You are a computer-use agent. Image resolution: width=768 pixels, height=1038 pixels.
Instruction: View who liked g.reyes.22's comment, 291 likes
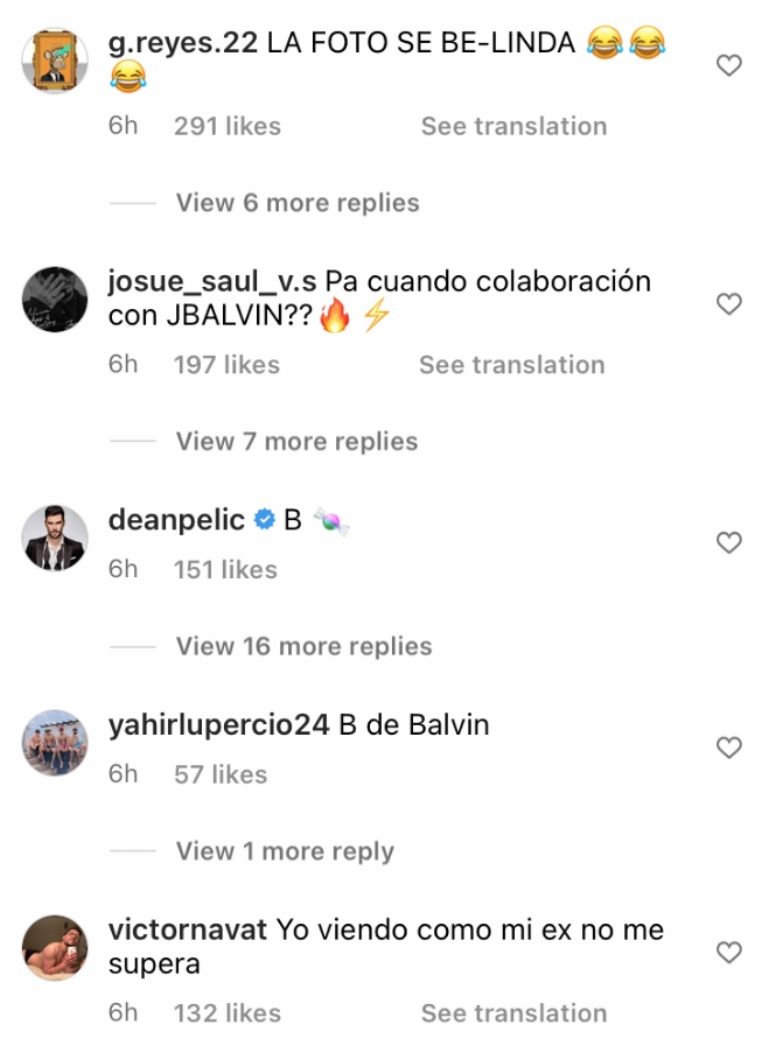[x=227, y=126]
